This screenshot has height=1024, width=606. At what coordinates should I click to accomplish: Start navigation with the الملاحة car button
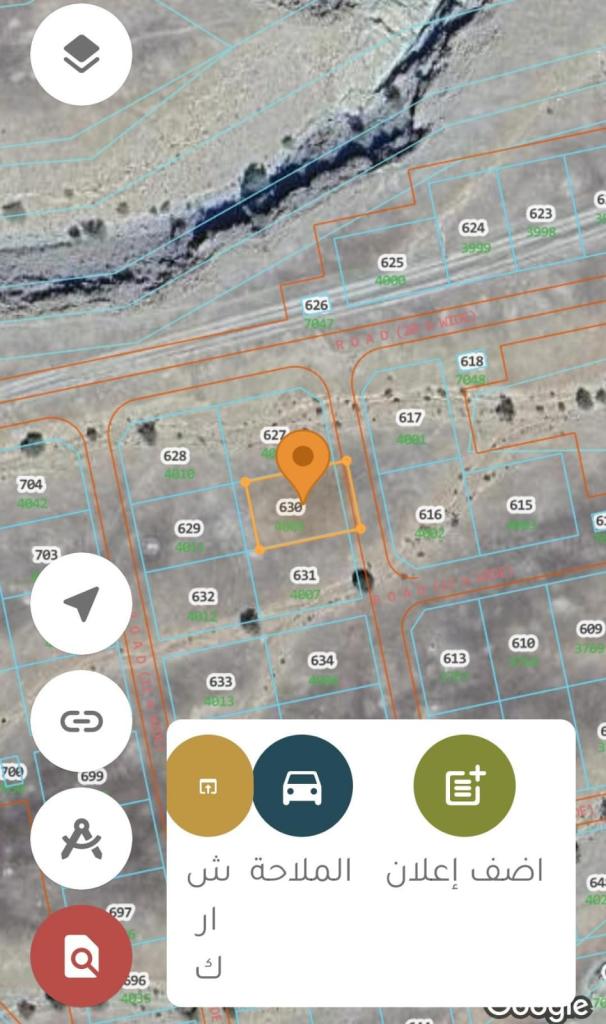pyautogui.click(x=302, y=786)
